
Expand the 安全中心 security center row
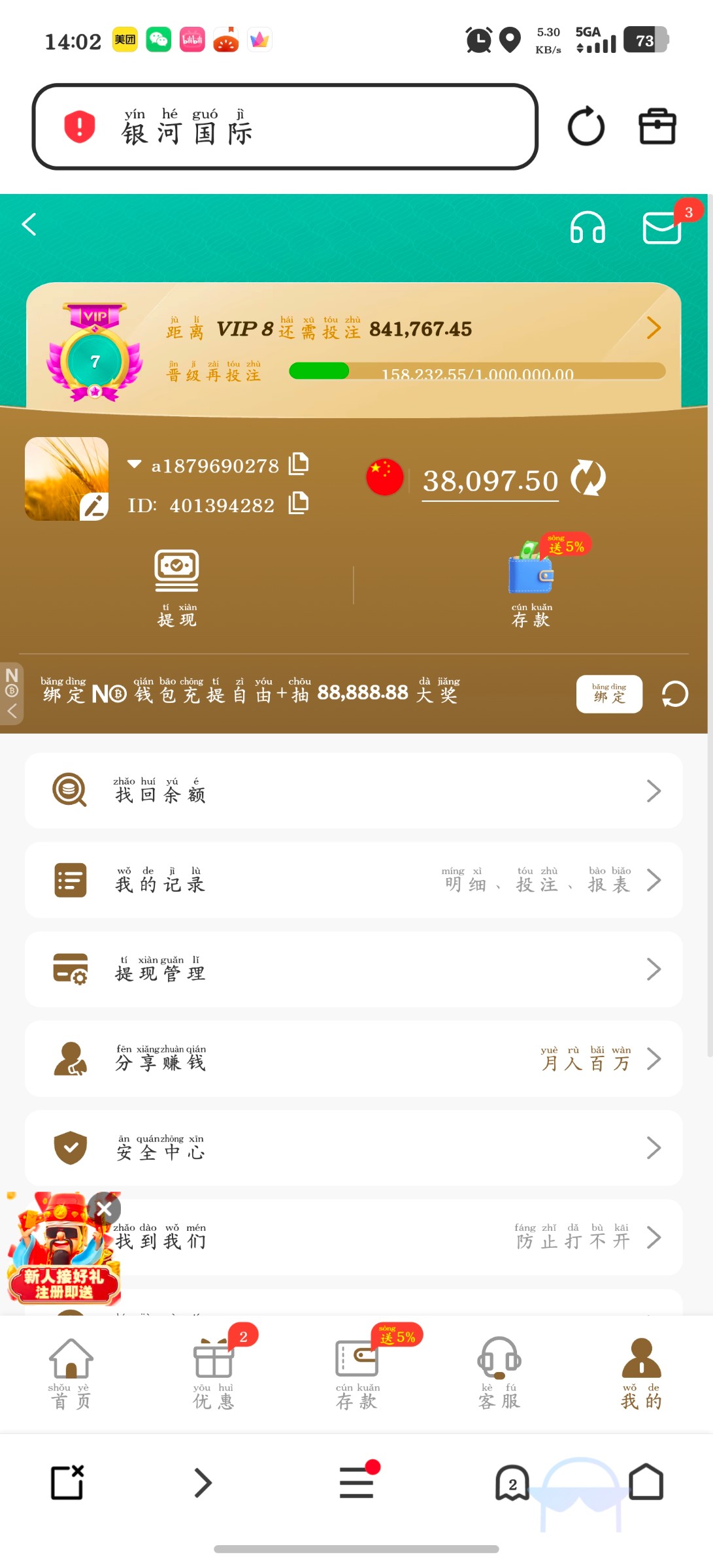coord(356,1148)
